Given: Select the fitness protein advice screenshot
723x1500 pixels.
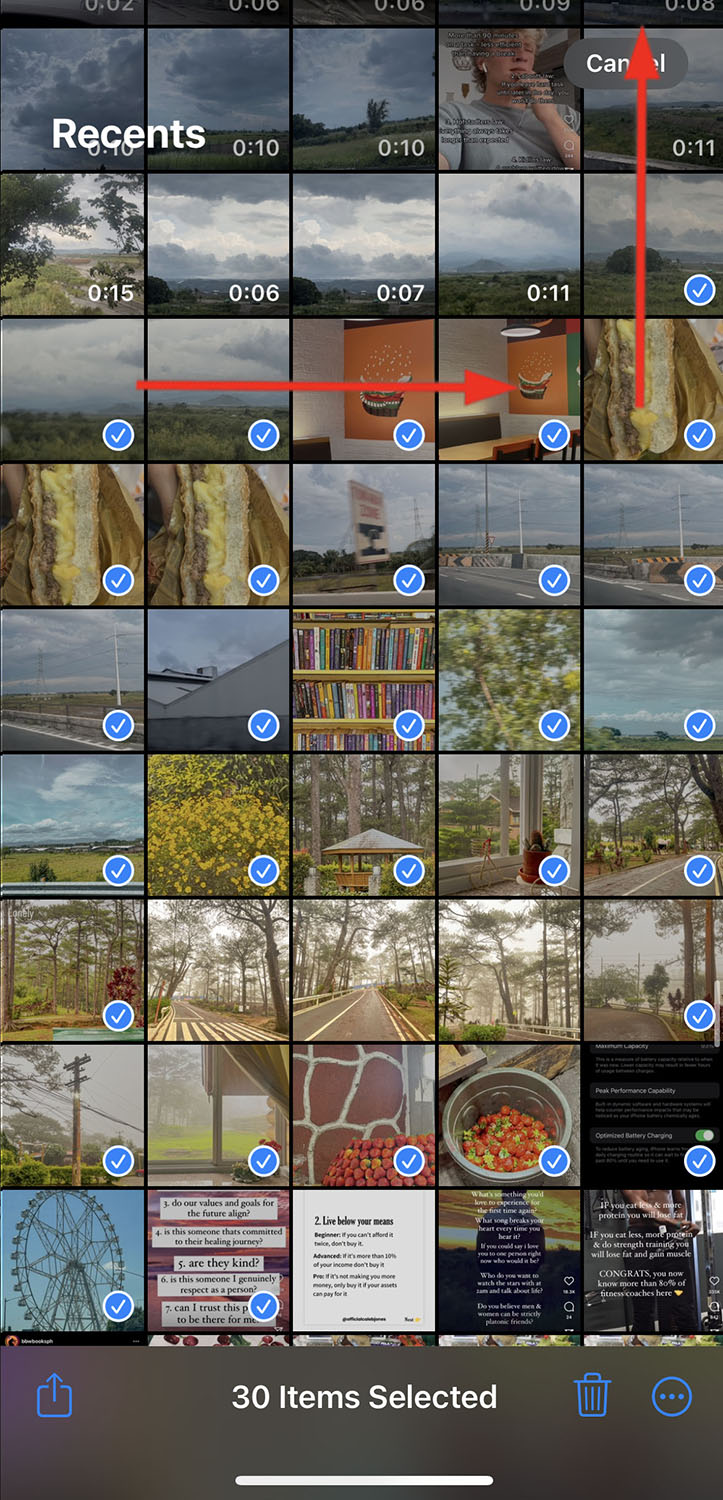Looking at the screenshot, I should 654,1260.
